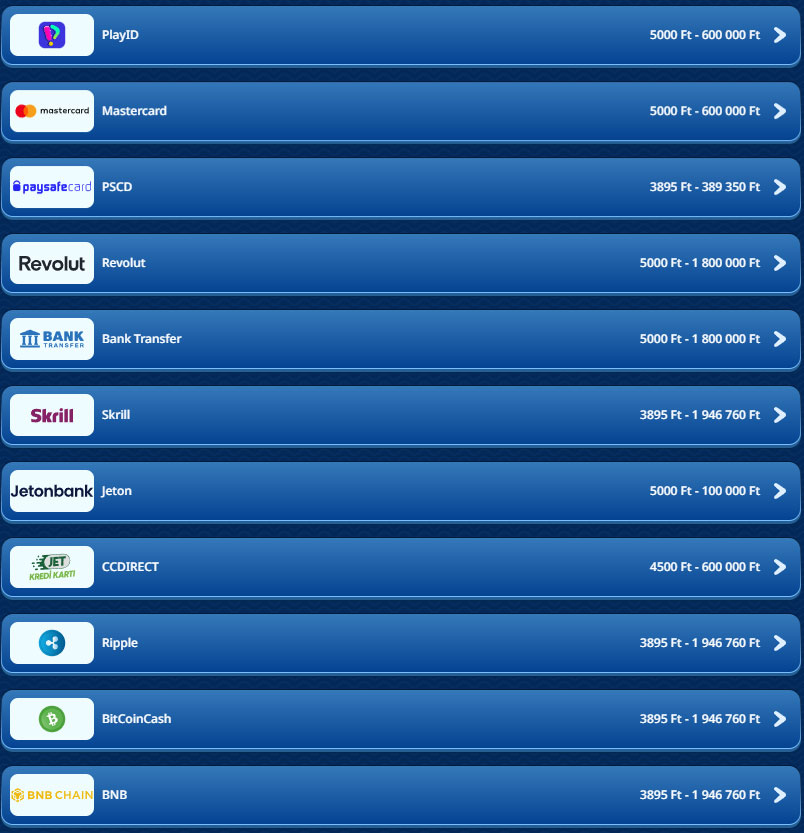Select the Mastercard payment option
This screenshot has width=804, height=833.
400,110
